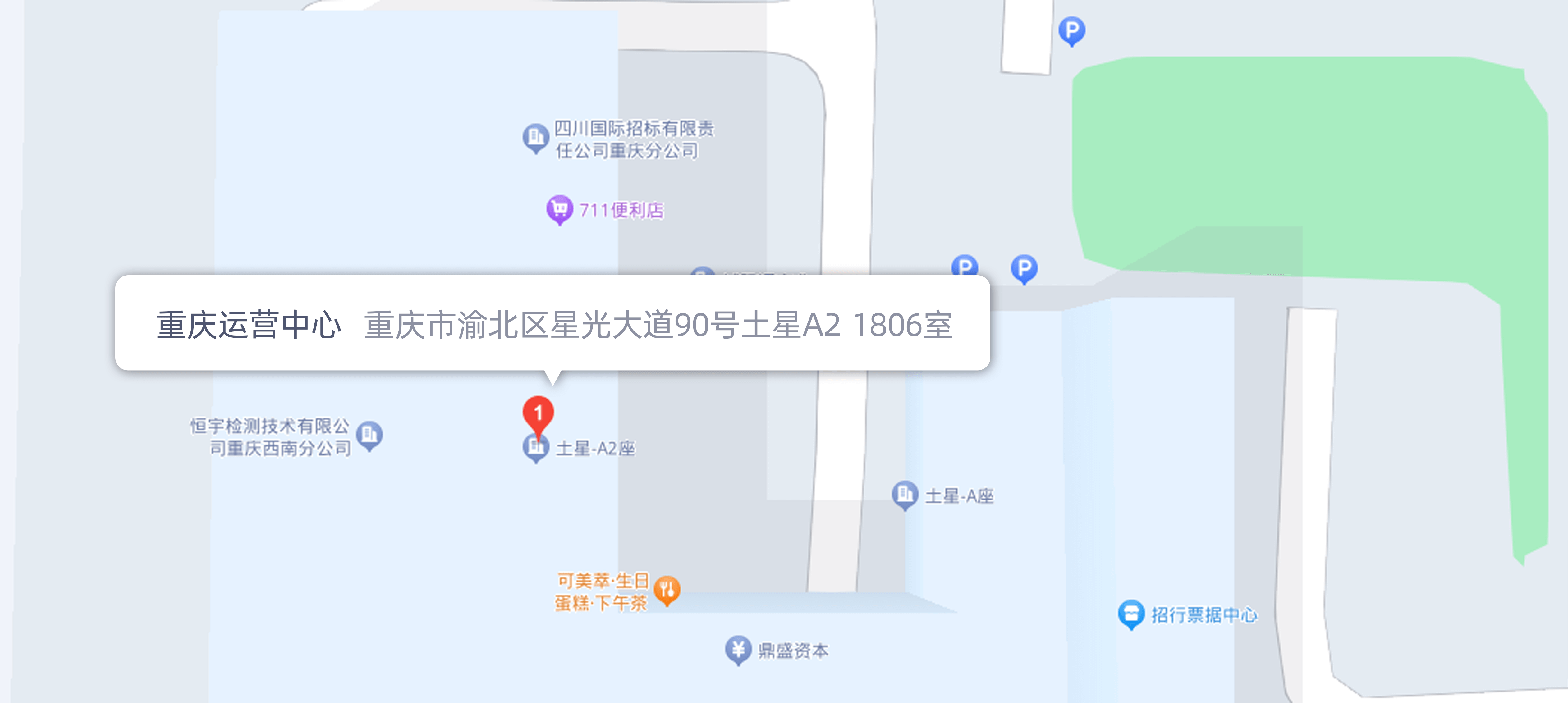Select the 土星-A座 building marker
1568x703 pixels.
pos(905,494)
